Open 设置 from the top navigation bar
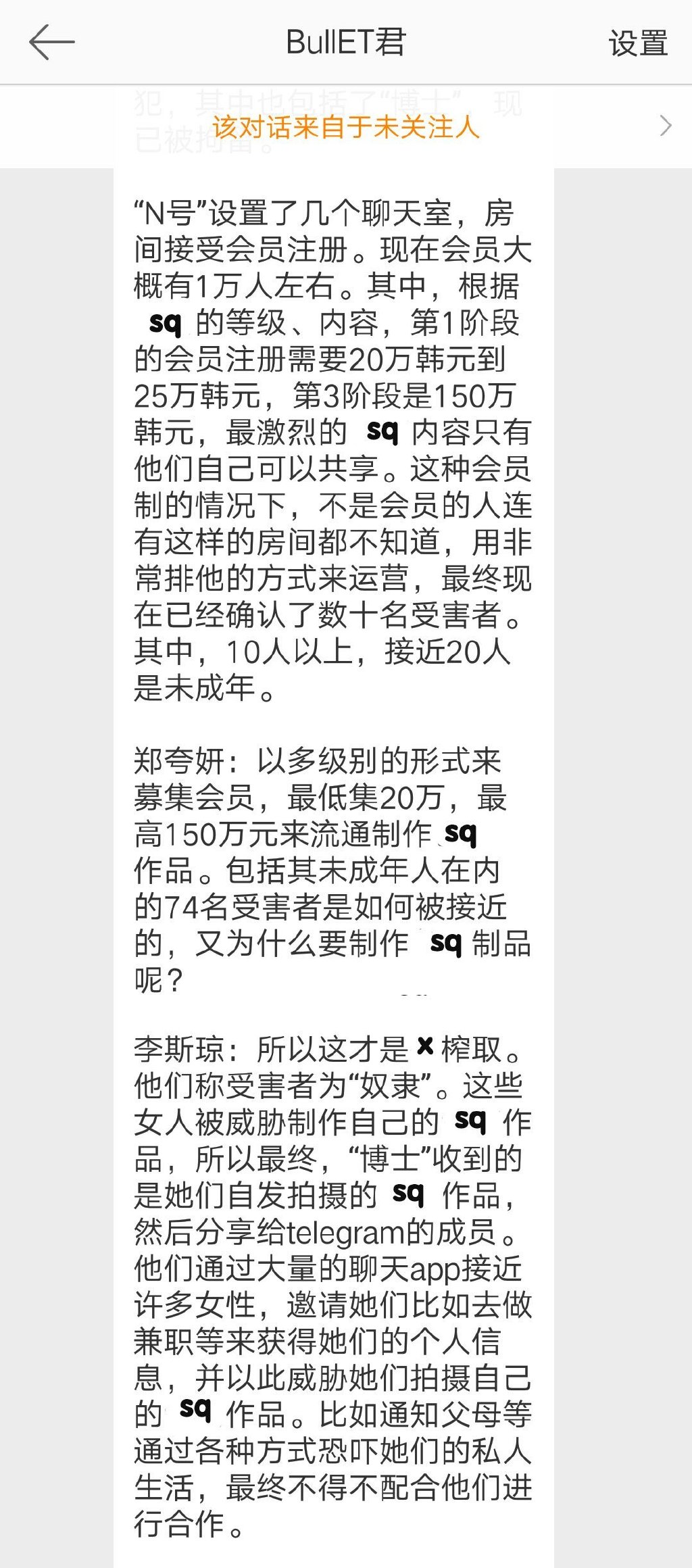The image size is (692, 1568). pyautogui.click(x=636, y=42)
